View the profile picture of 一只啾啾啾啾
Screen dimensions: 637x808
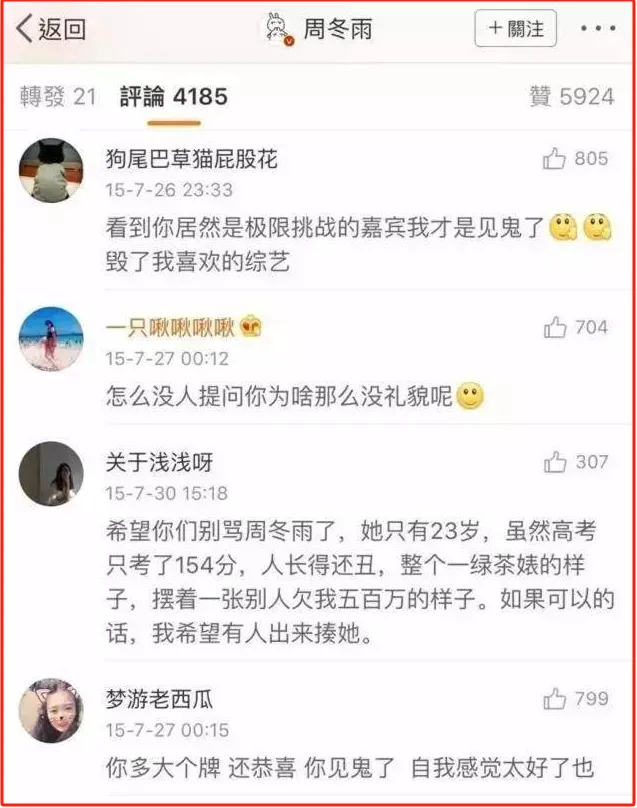51,339
